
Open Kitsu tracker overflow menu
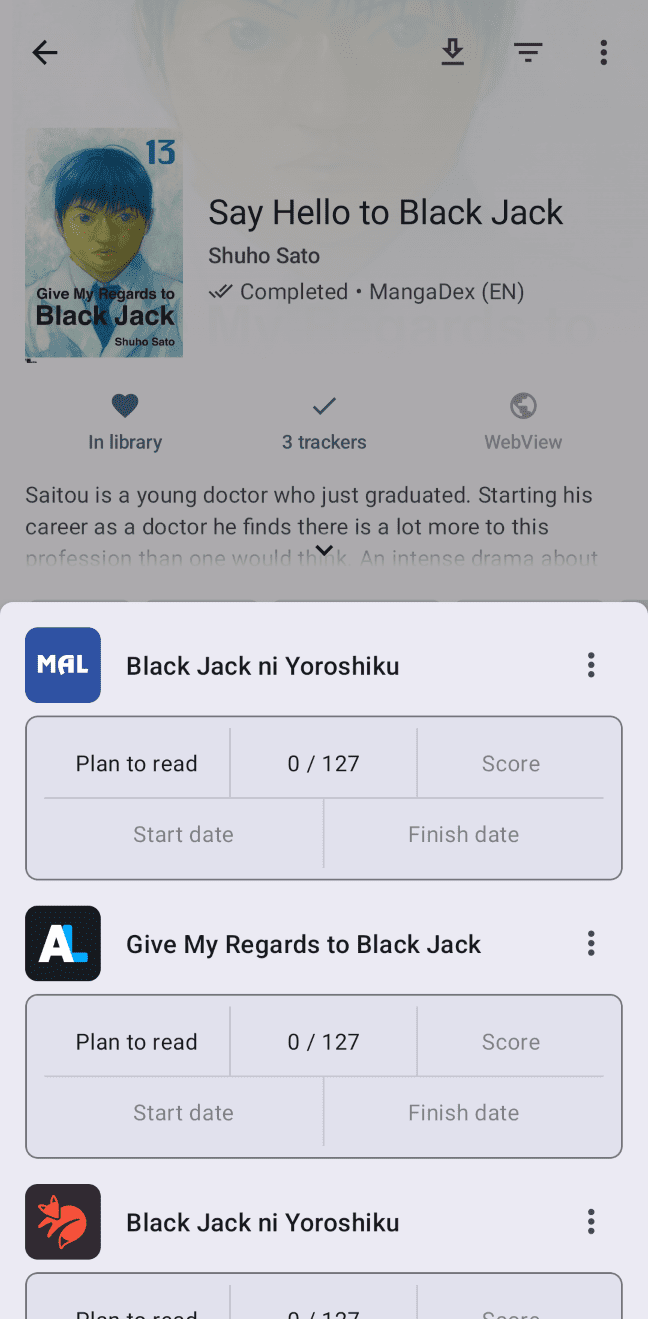591,1221
